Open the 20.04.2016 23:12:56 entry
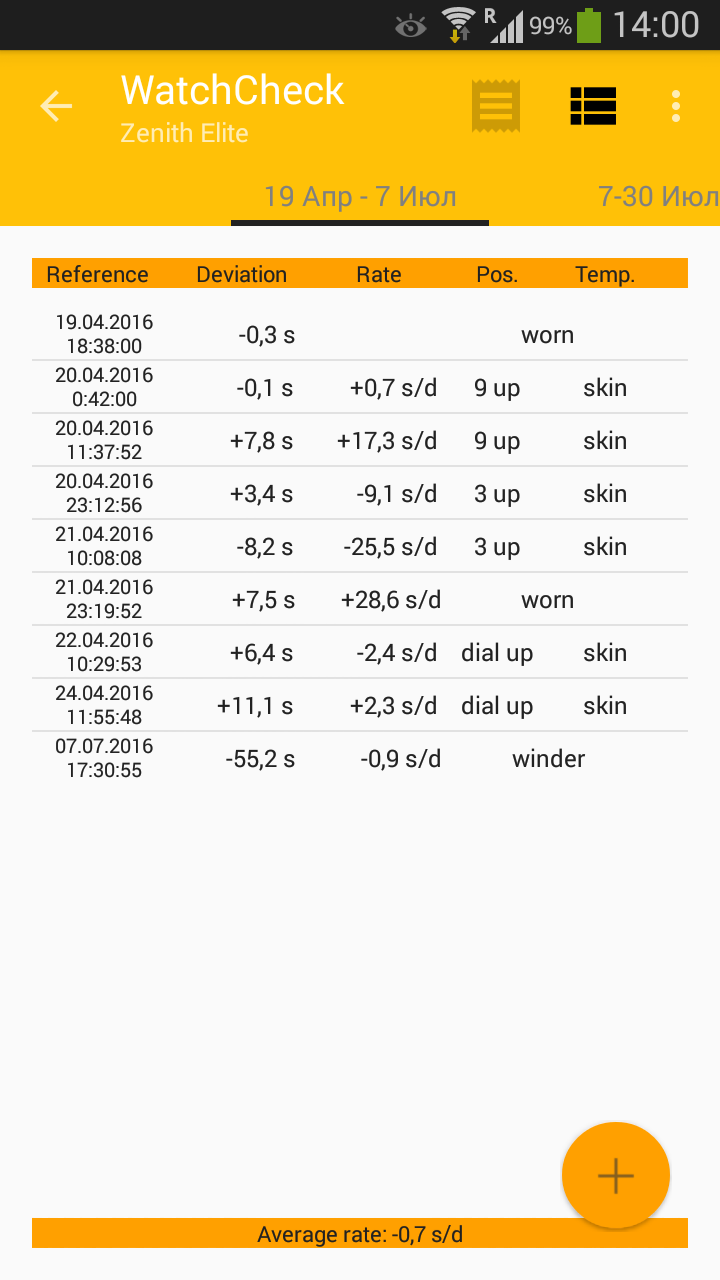Image resolution: width=720 pixels, height=1280 pixels. 360,494
